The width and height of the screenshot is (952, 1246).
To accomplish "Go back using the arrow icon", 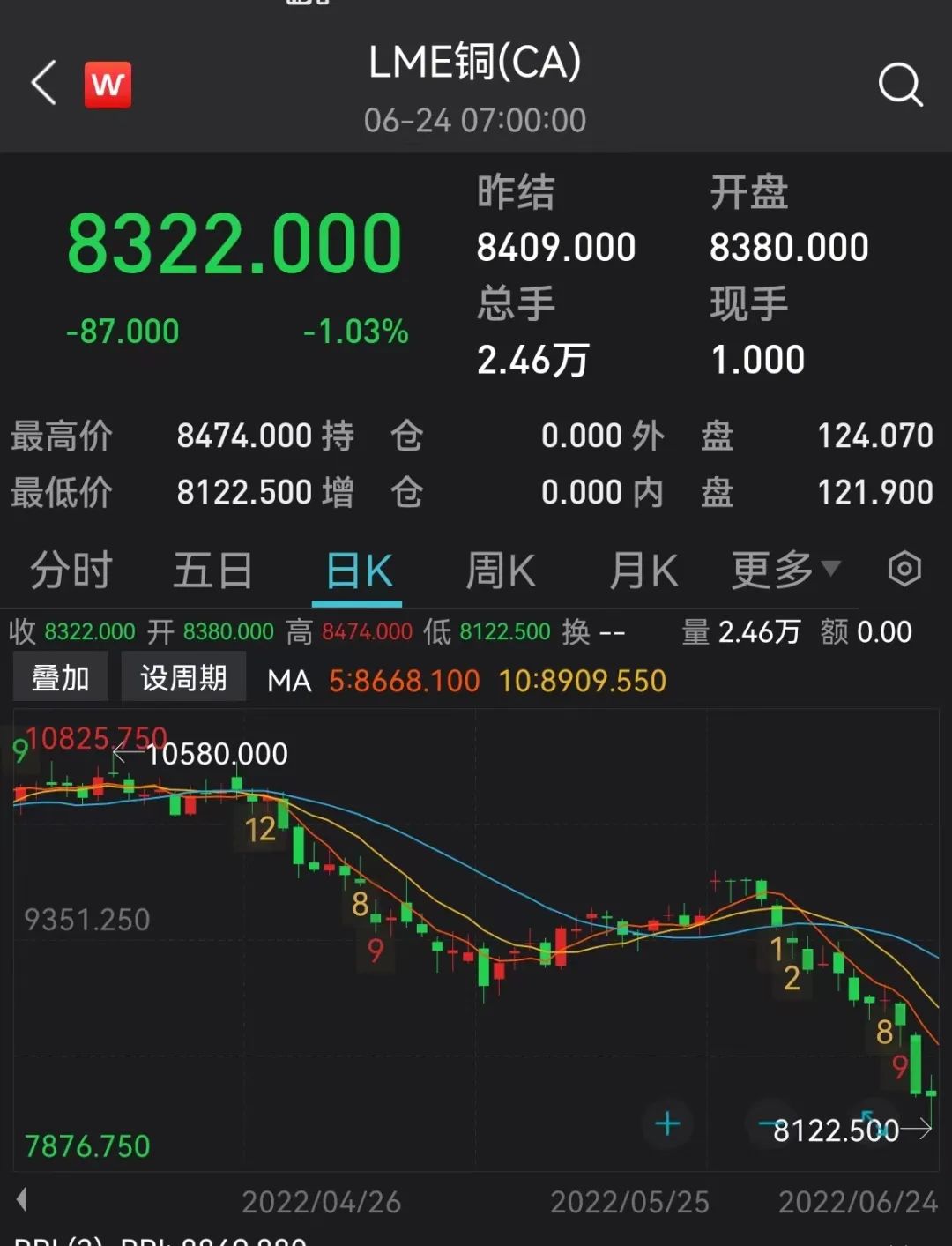I will point(44,84).
